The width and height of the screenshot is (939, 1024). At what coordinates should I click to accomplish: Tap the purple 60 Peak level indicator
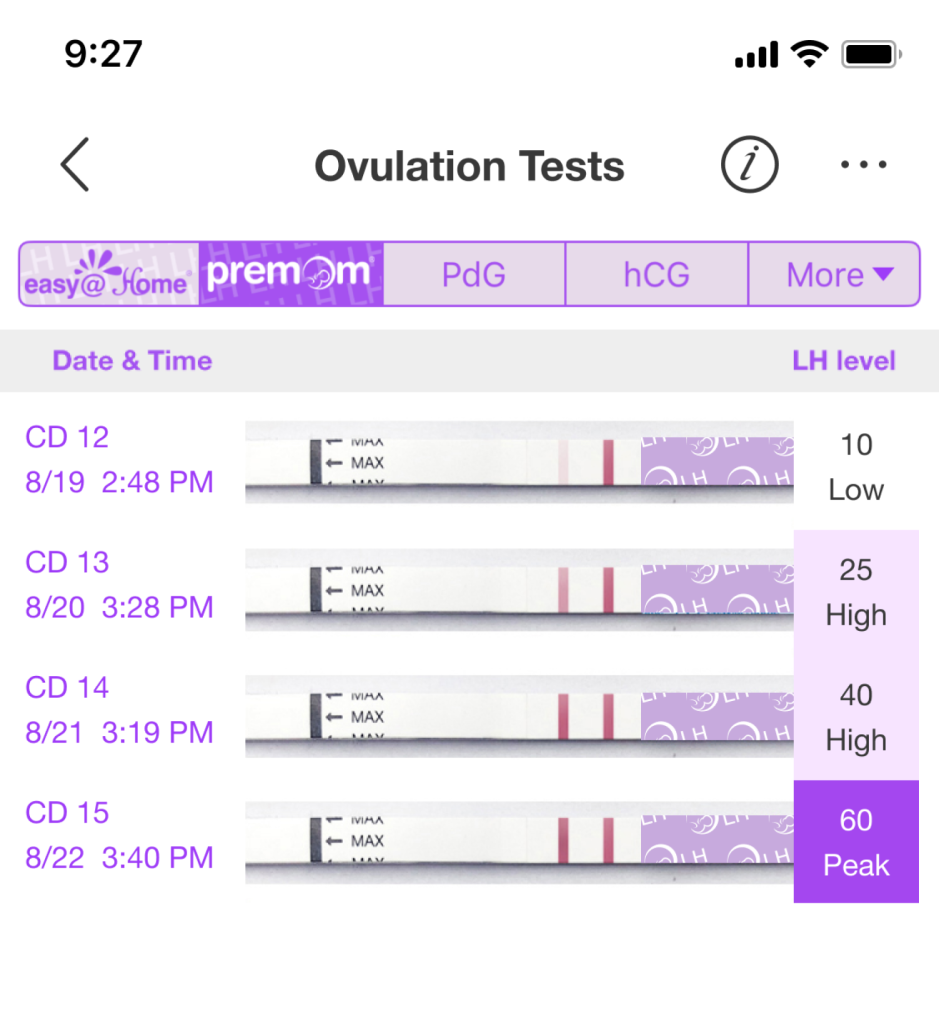(856, 841)
